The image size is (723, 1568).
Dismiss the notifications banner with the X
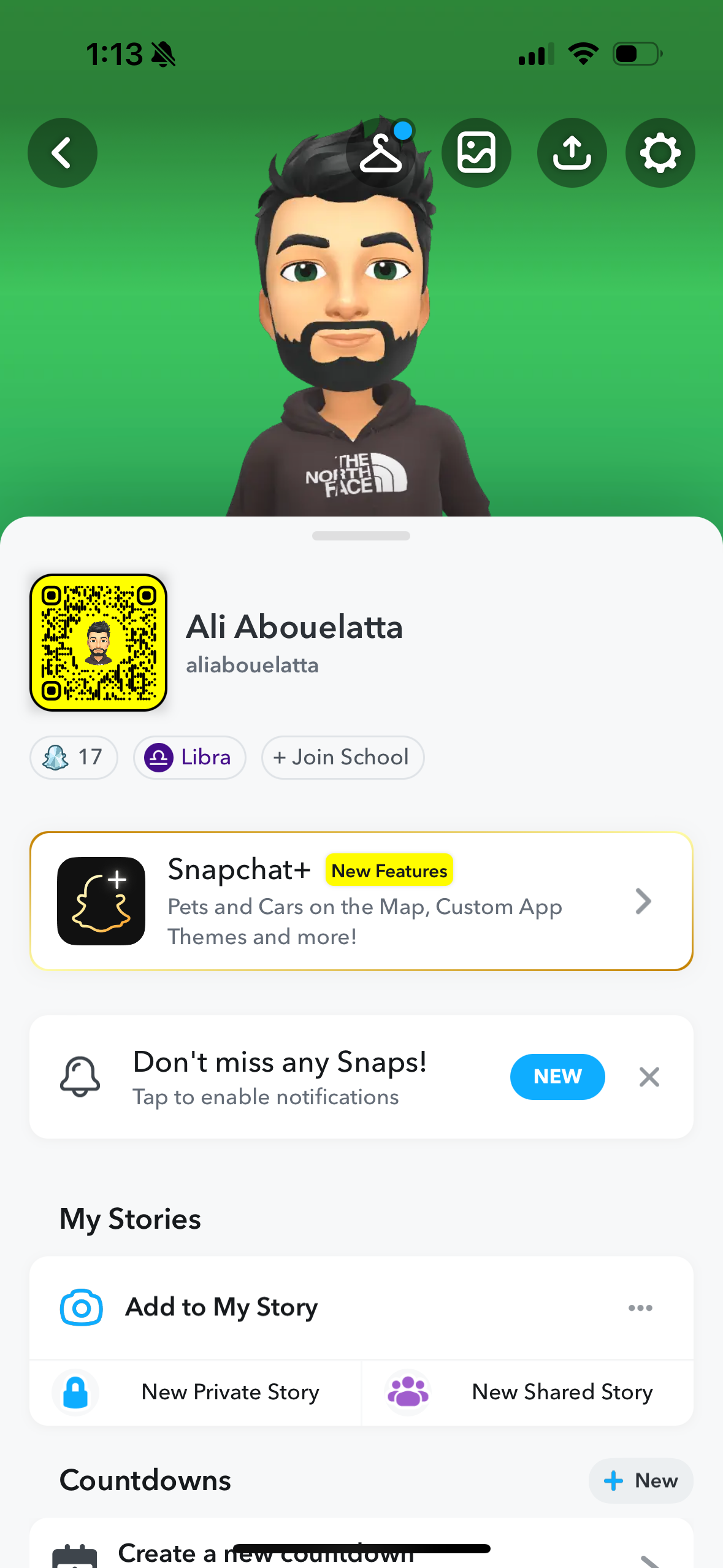[x=649, y=1077]
